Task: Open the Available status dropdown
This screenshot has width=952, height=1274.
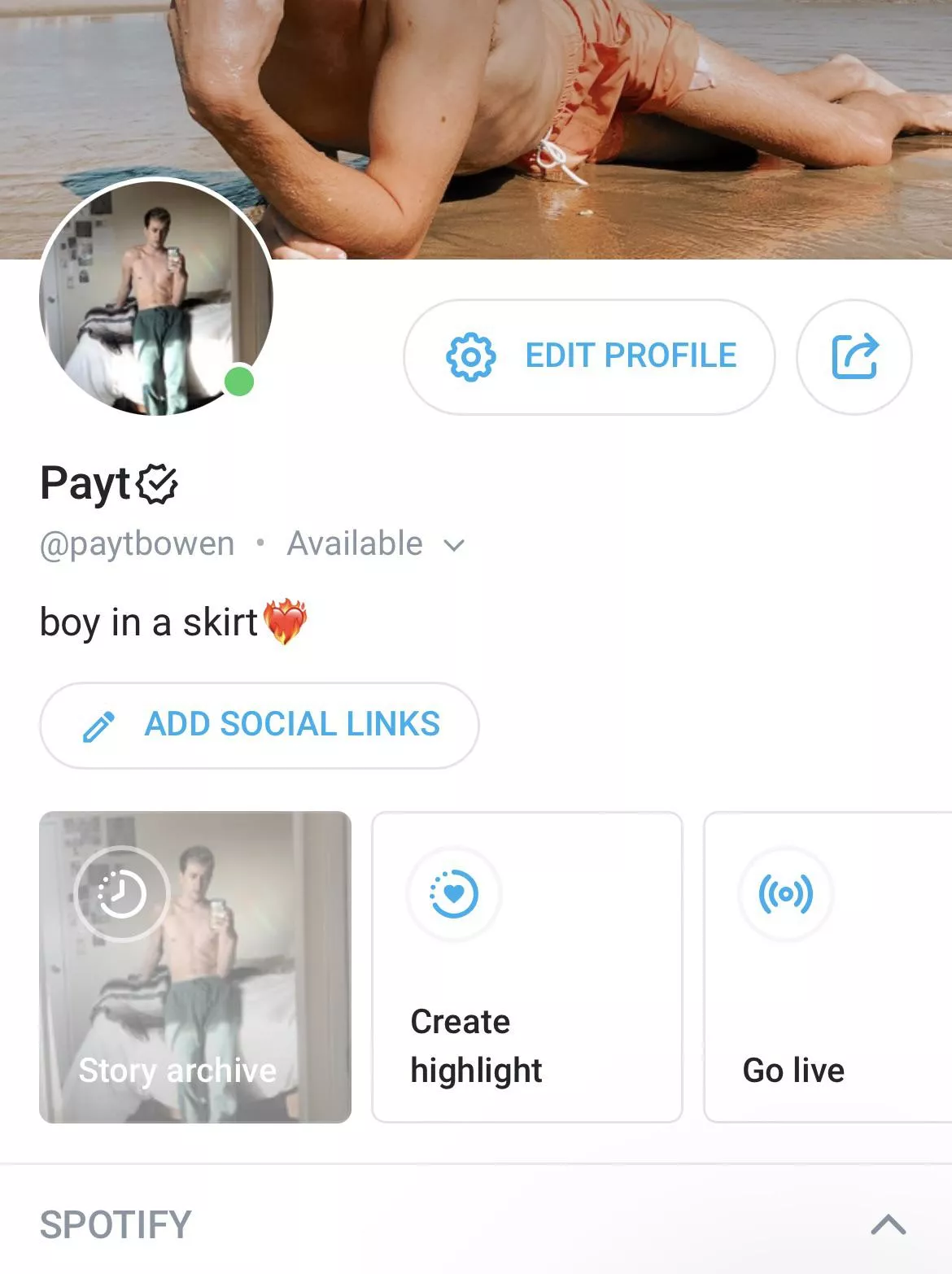Action: [x=374, y=544]
